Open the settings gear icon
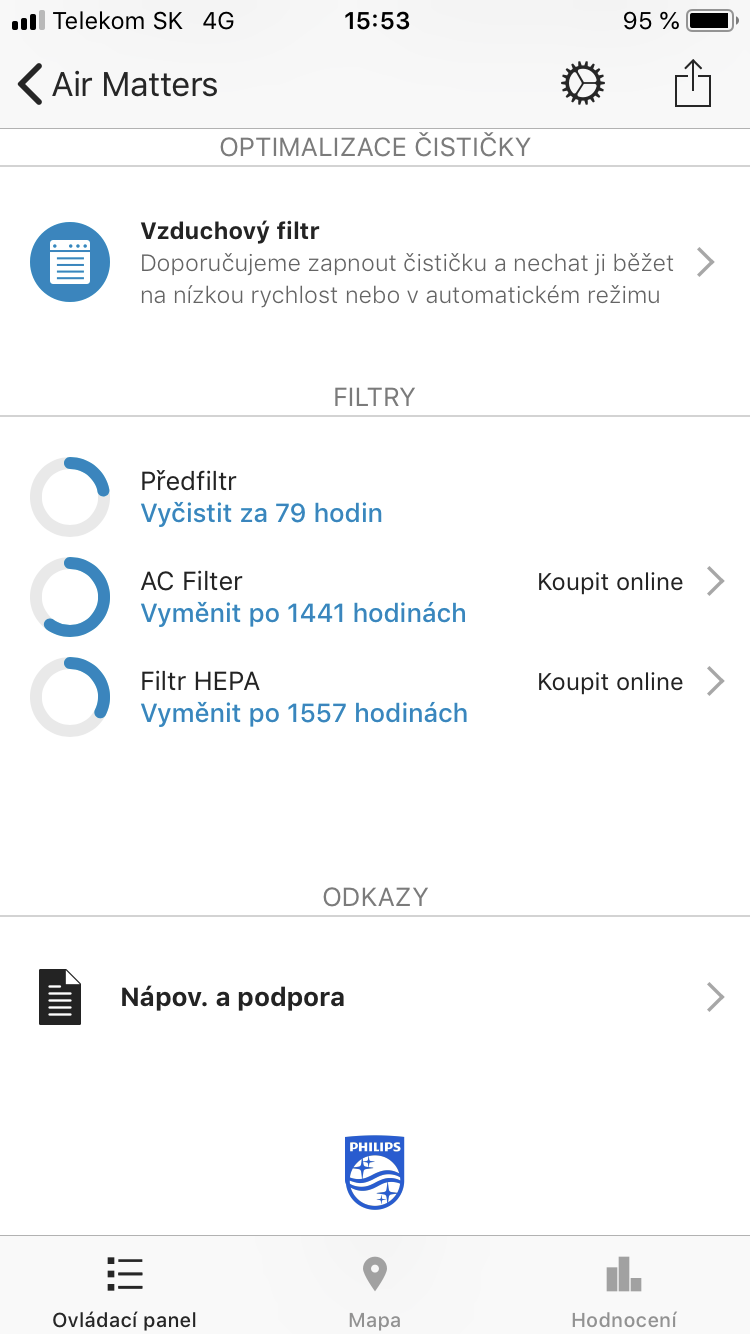The height and width of the screenshot is (1334, 750). (583, 84)
